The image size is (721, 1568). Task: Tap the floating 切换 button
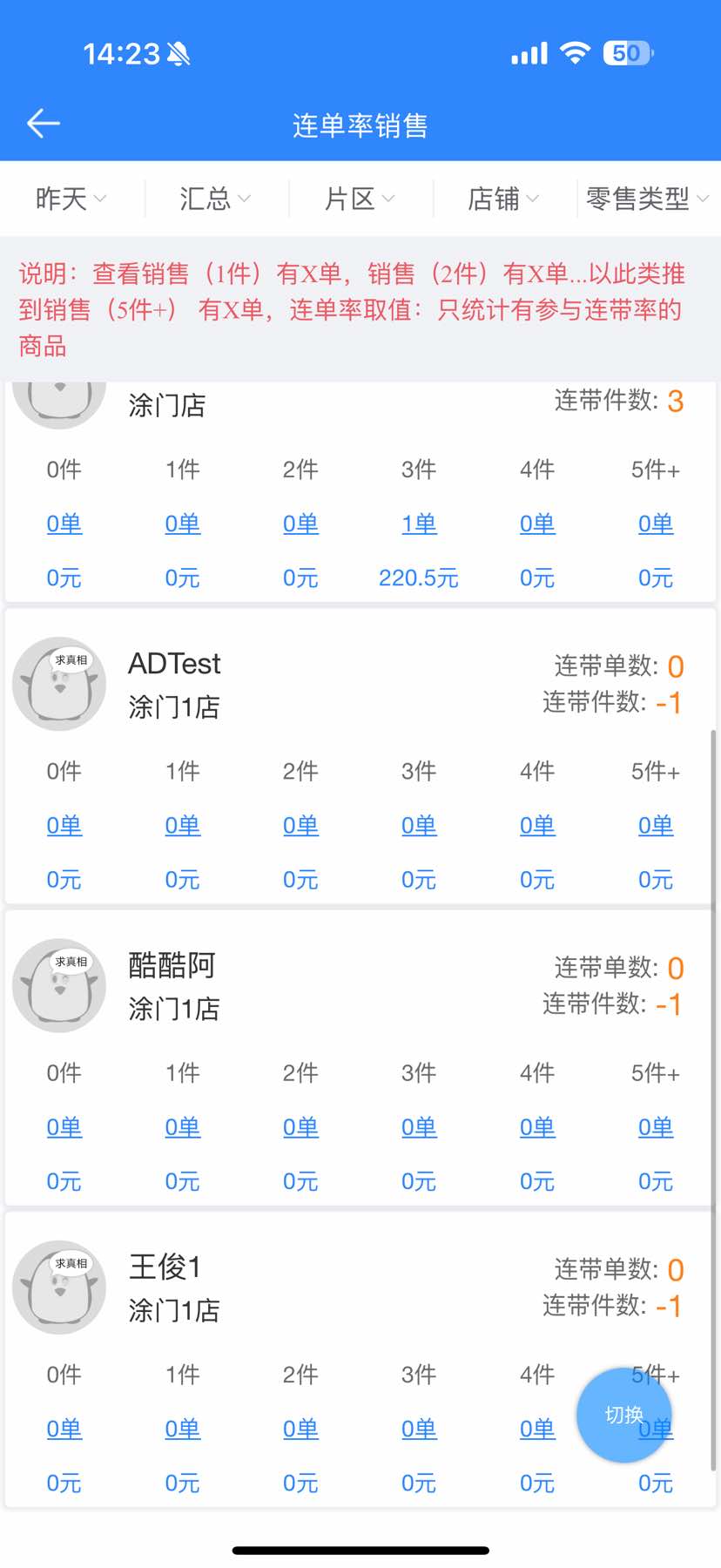623,1415
